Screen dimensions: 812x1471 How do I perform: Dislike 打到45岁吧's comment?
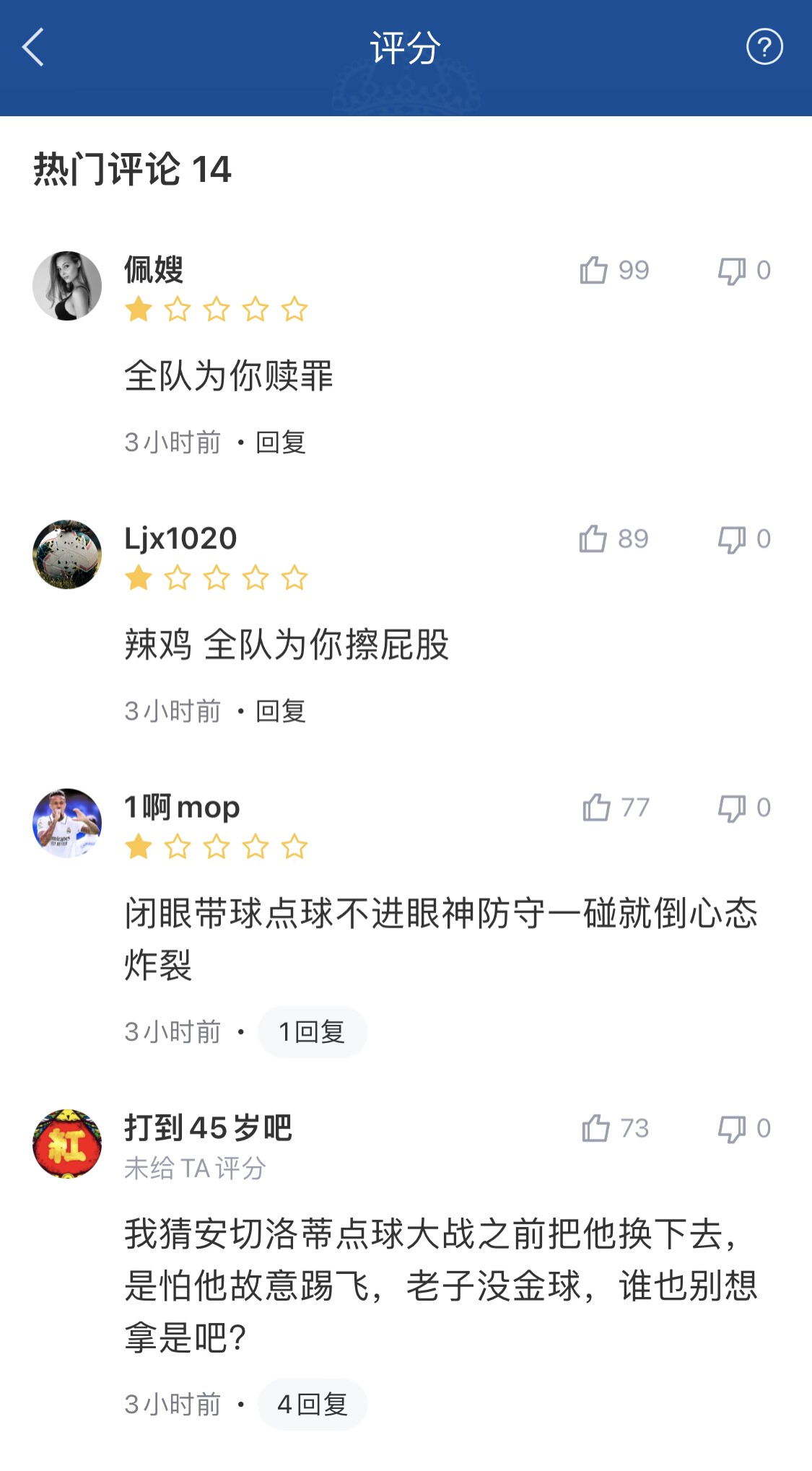pyautogui.click(x=732, y=1128)
